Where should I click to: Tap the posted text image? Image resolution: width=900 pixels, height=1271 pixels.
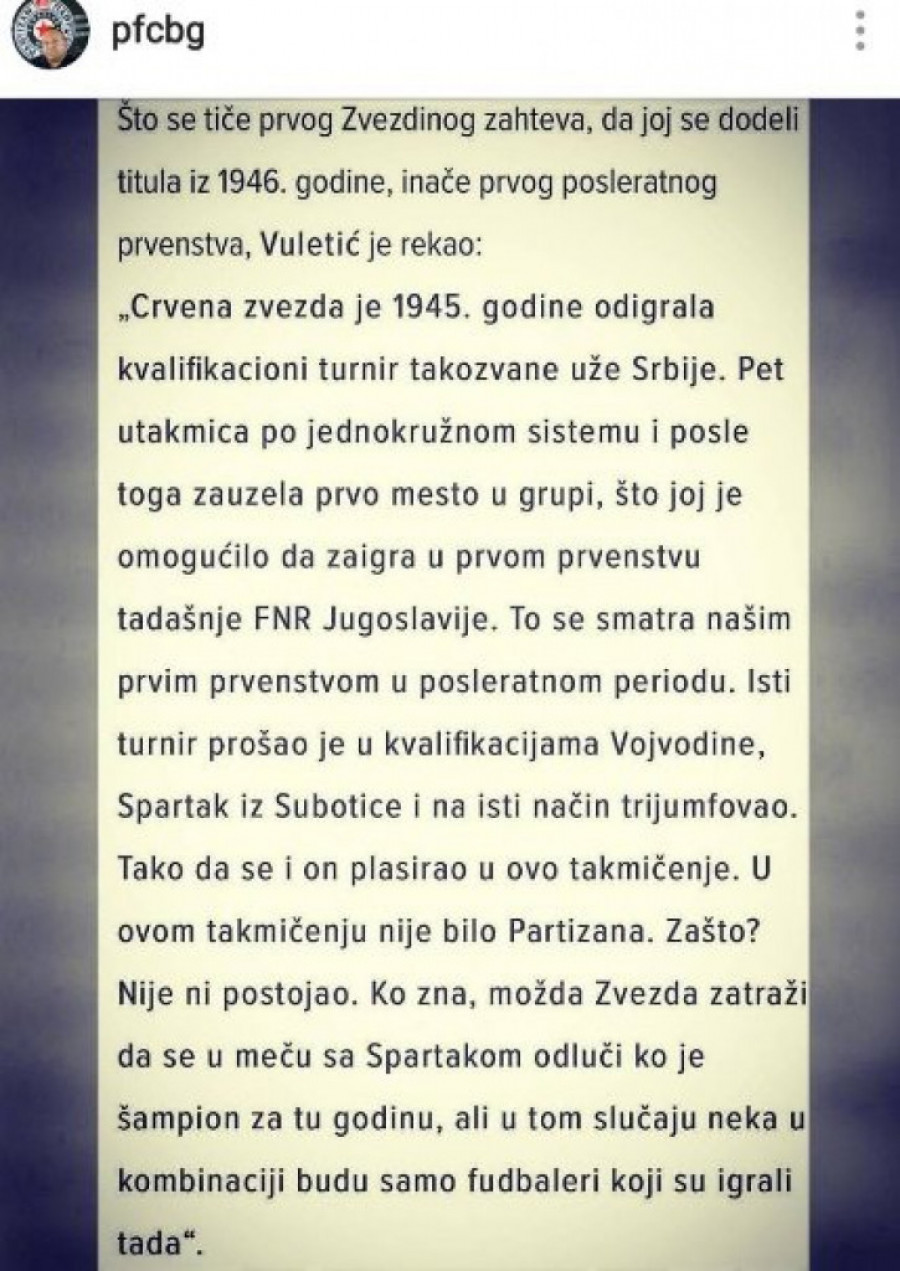pos(450,680)
